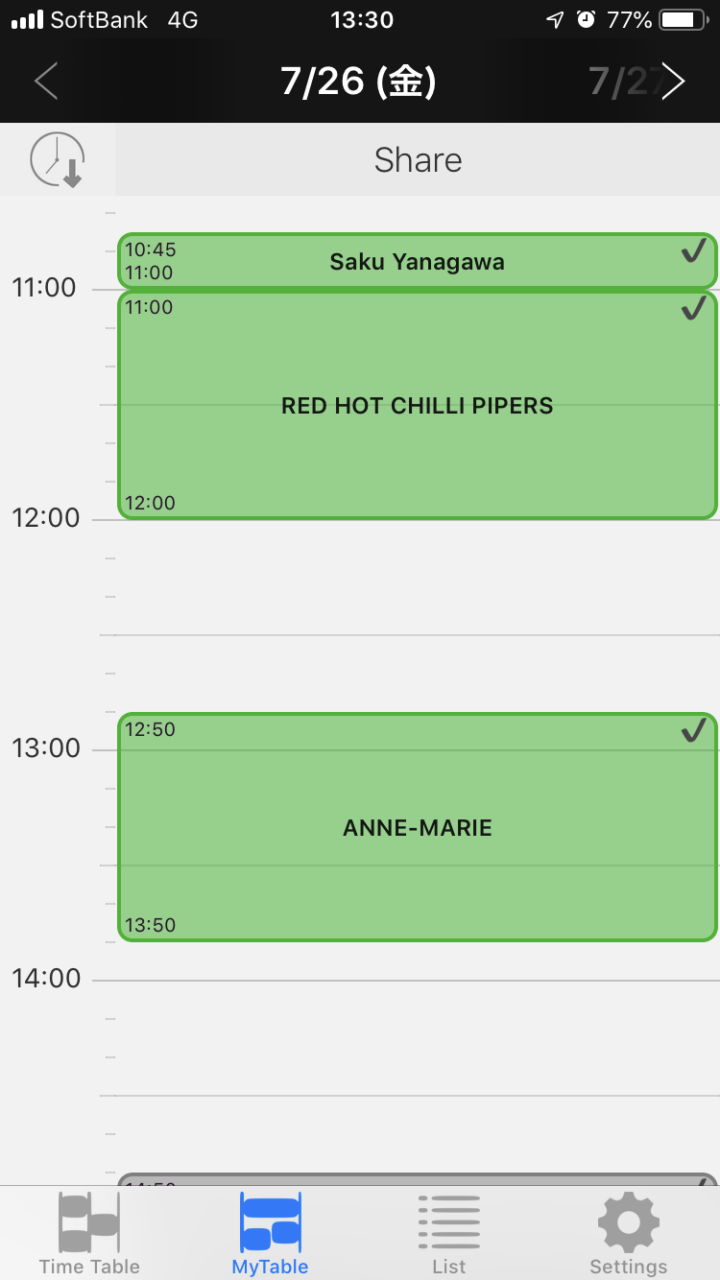720x1280 pixels.
Task: Open the ANNE-MARIE event
Action: point(417,827)
